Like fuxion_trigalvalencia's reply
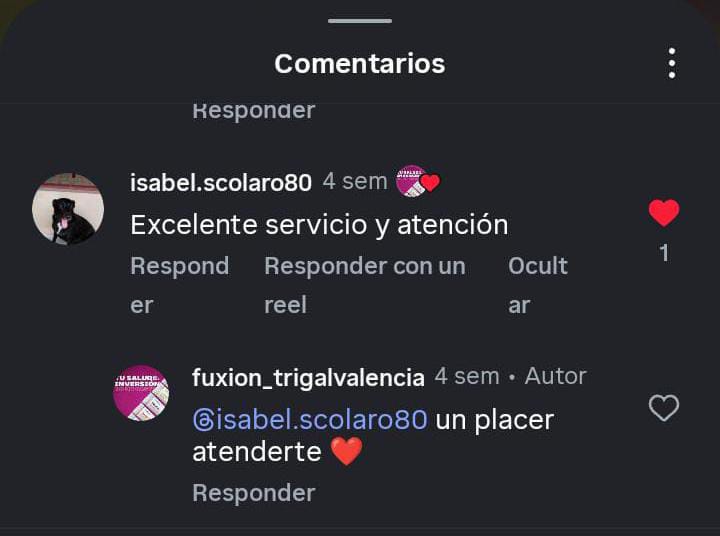The width and height of the screenshot is (720, 536). [663, 408]
